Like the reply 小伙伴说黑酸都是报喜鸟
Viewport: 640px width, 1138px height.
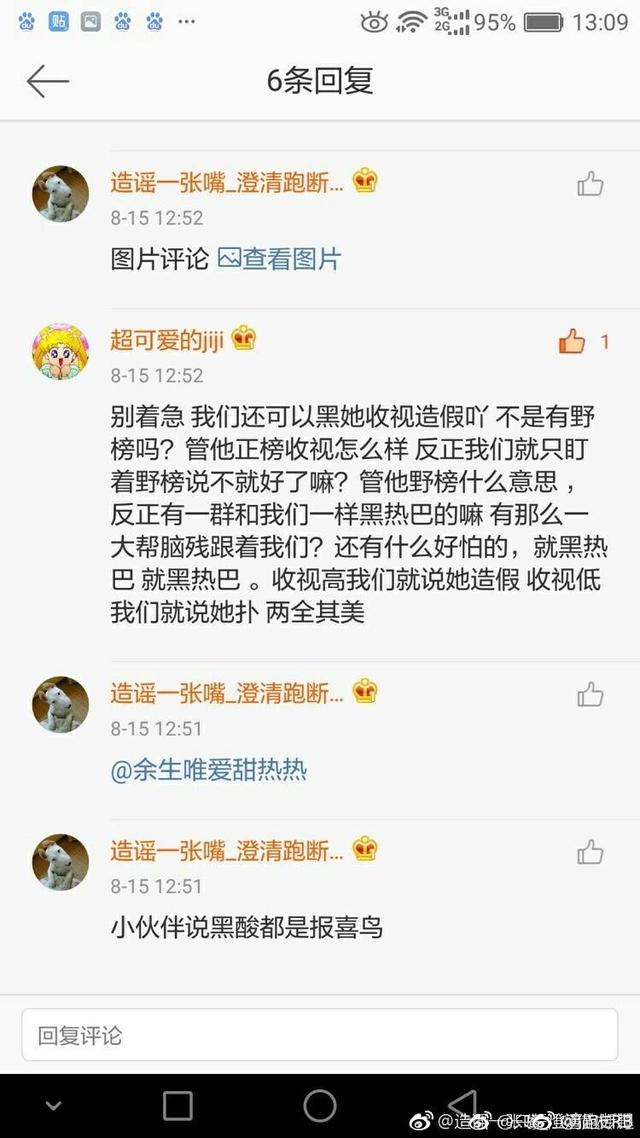point(590,852)
